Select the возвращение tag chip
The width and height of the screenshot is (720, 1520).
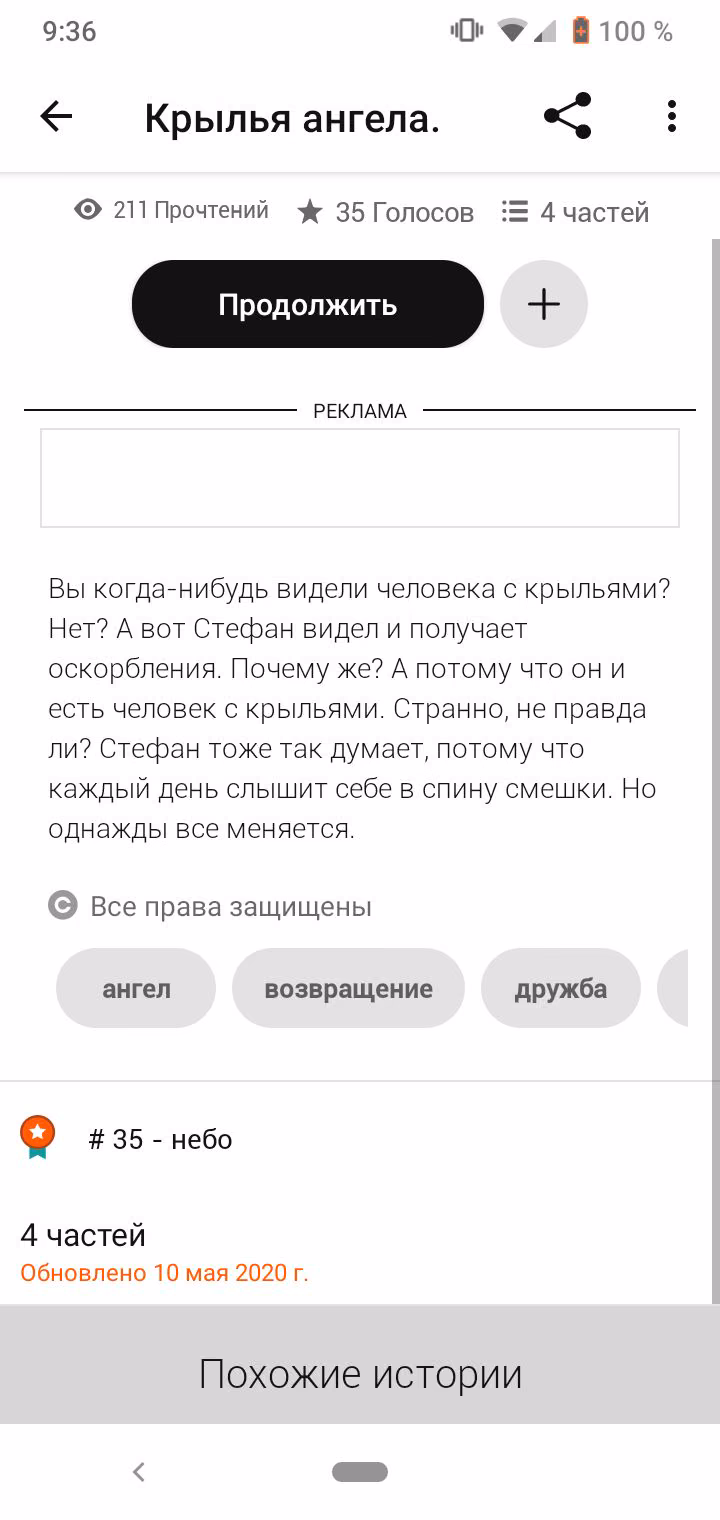[x=348, y=988]
